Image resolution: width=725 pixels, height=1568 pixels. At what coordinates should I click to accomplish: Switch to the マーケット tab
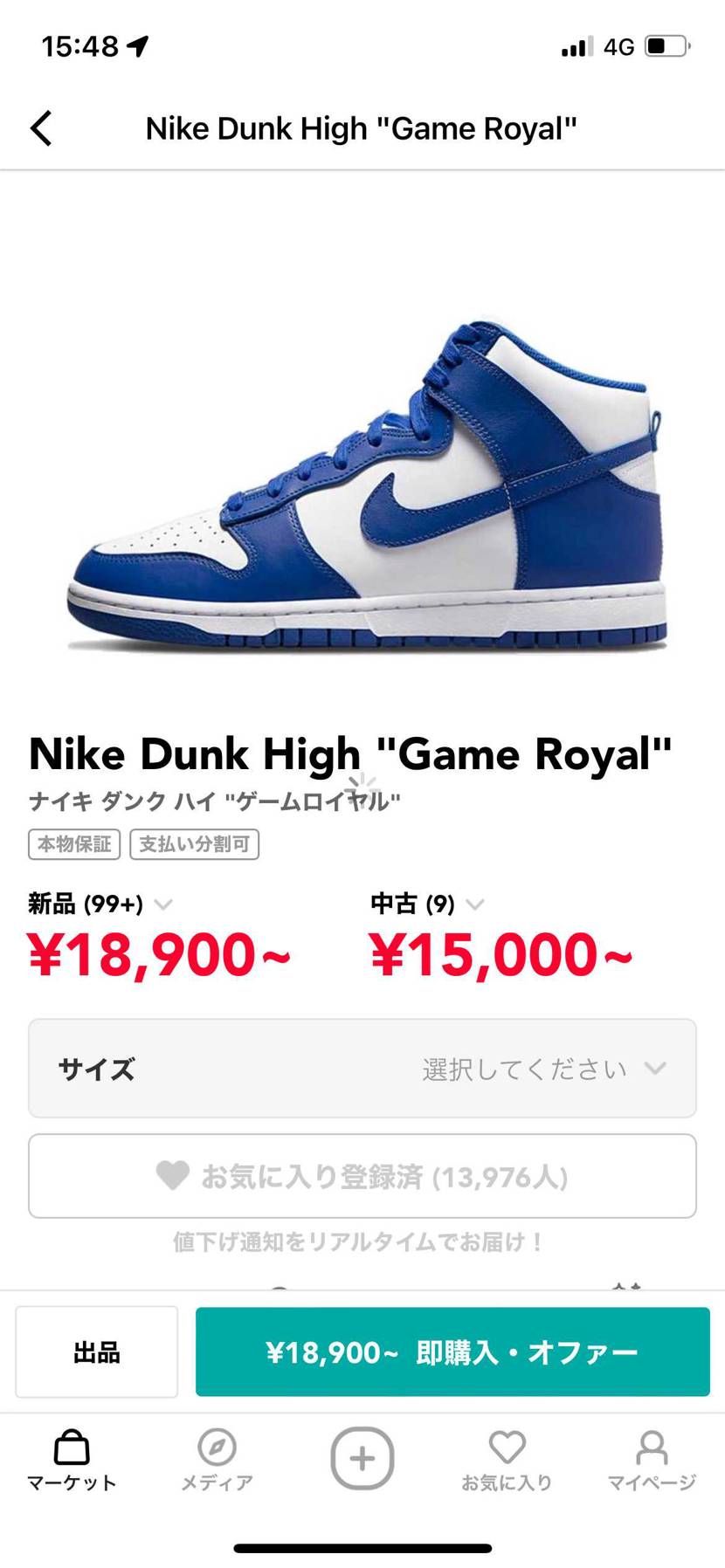(72, 1460)
